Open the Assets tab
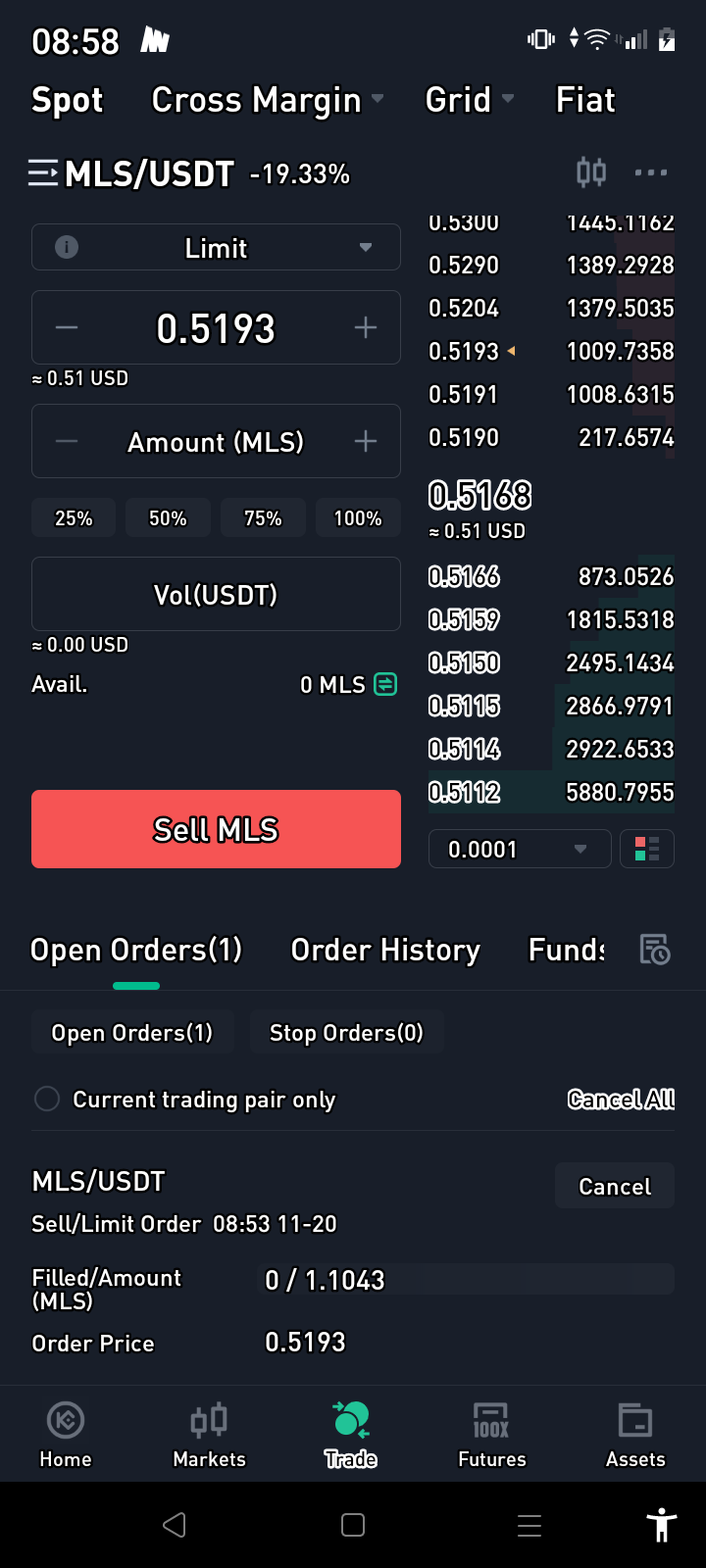The width and height of the screenshot is (706, 1568). pos(635,1434)
